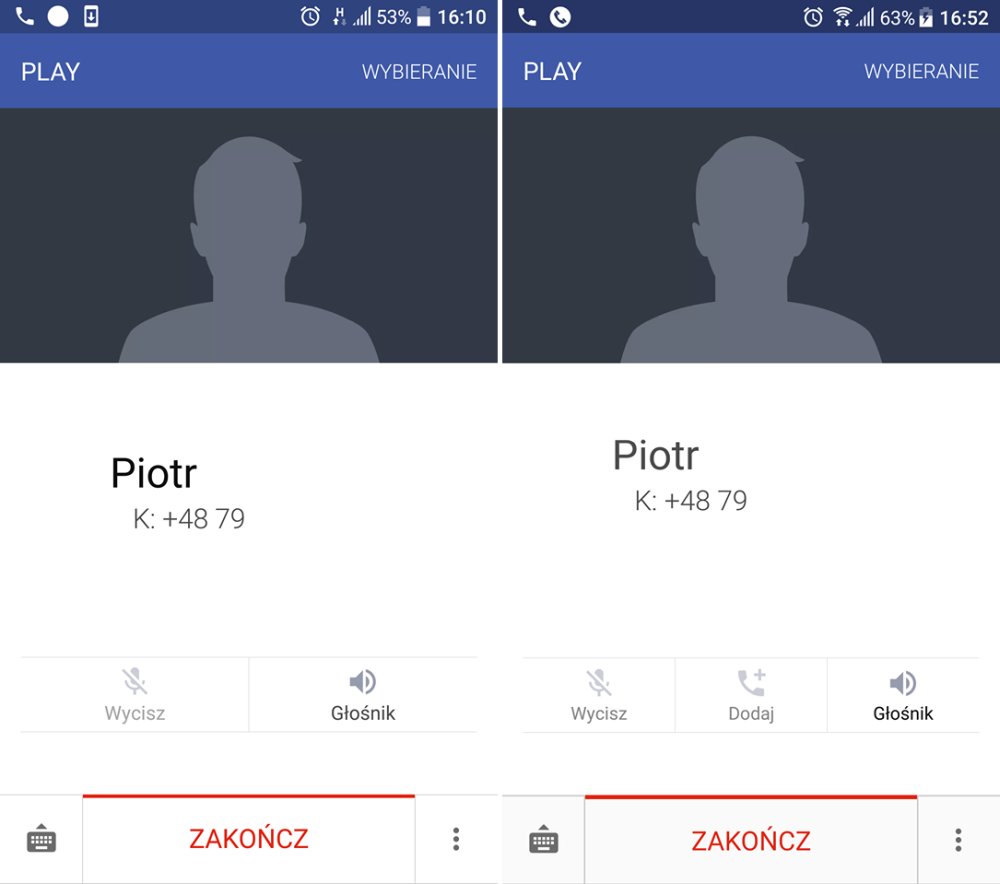Mute microphone with Wycisz on 16:52 screen
The image size is (1000, 884).
[598, 695]
